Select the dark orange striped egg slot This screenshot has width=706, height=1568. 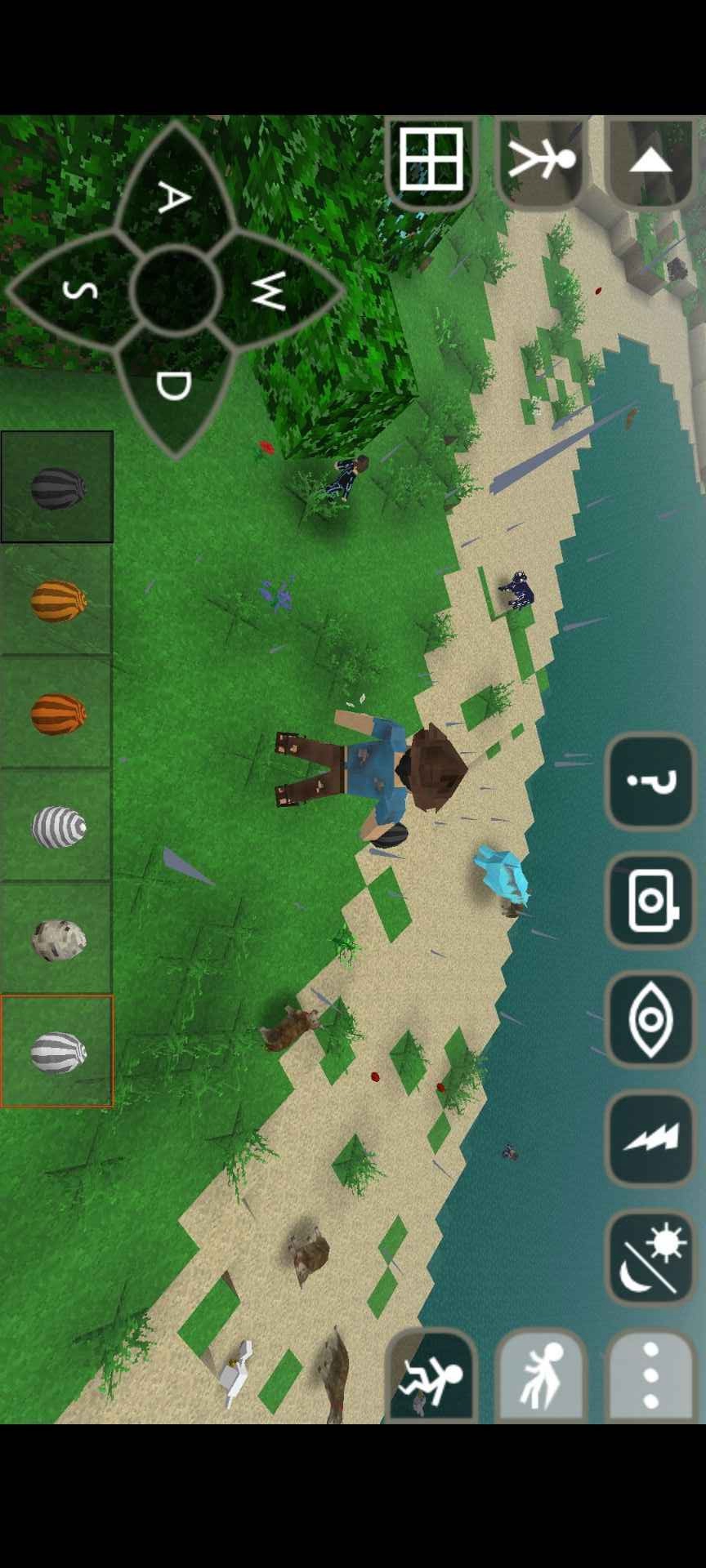point(57,713)
